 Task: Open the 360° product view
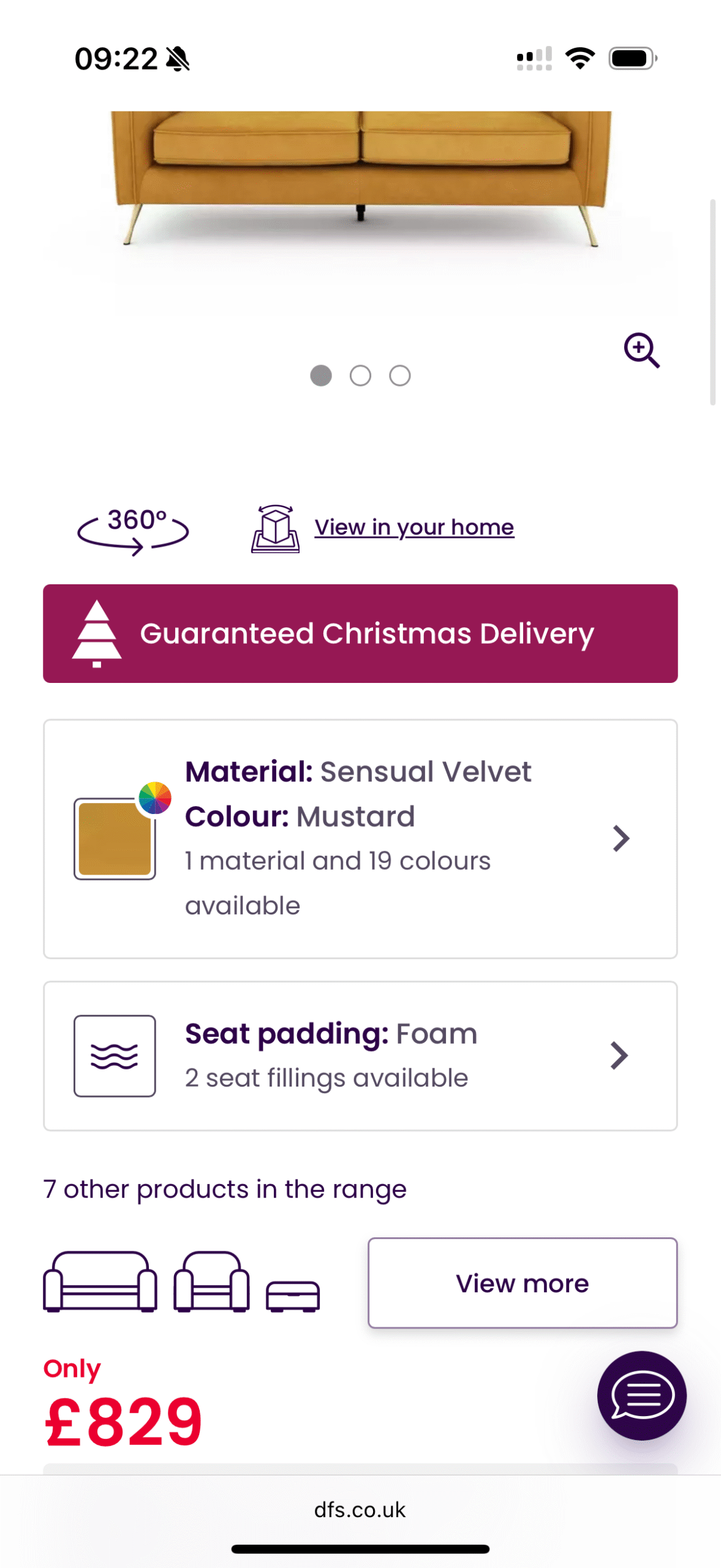133,529
